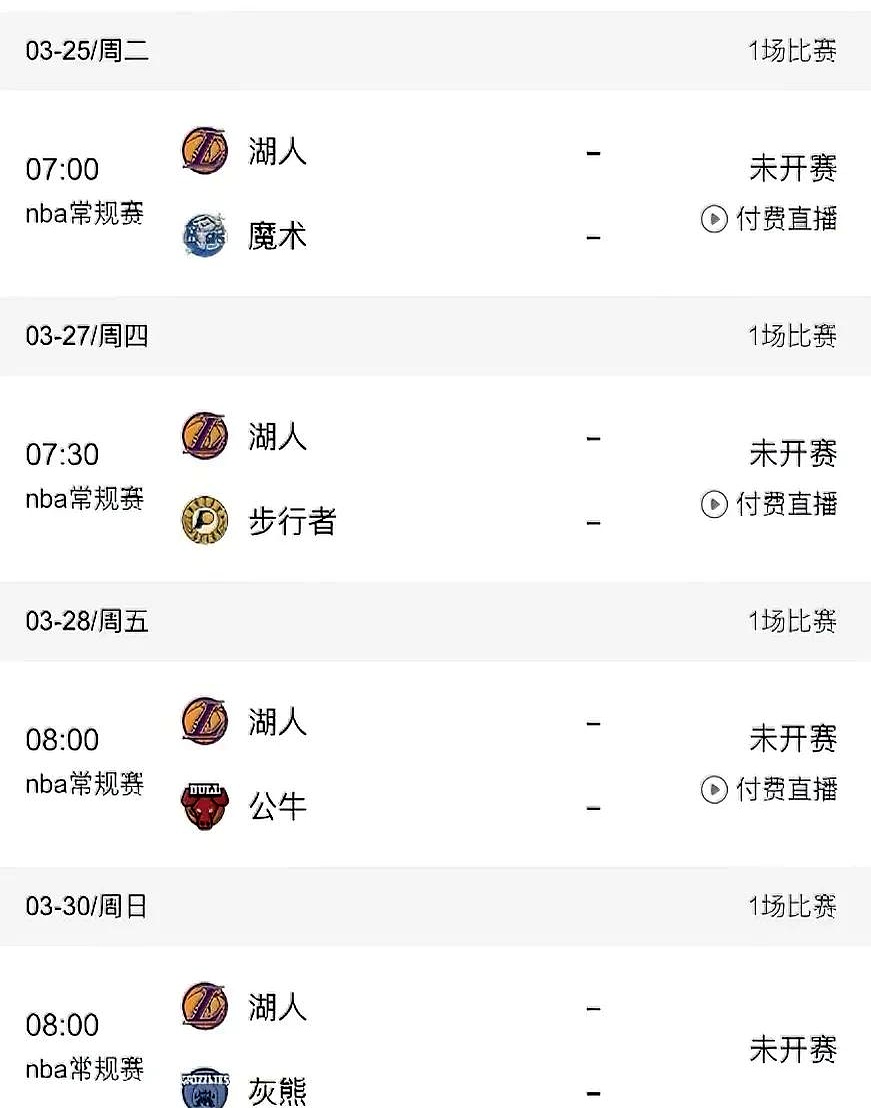Click 1场比赛 on the 03-27 row
This screenshot has height=1108, width=871.
coord(792,335)
